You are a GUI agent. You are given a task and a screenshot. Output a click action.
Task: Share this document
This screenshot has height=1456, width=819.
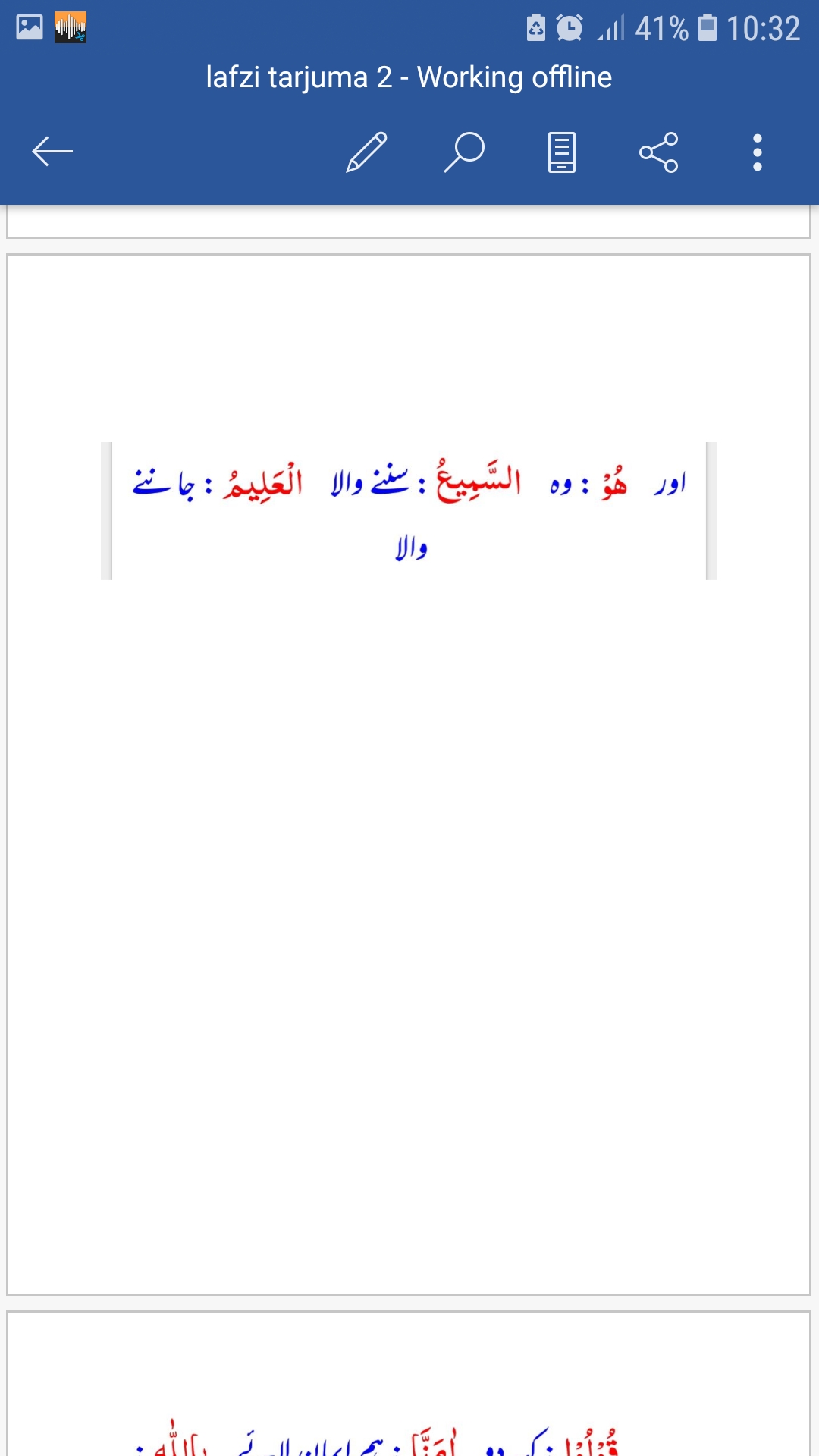click(x=659, y=152)
